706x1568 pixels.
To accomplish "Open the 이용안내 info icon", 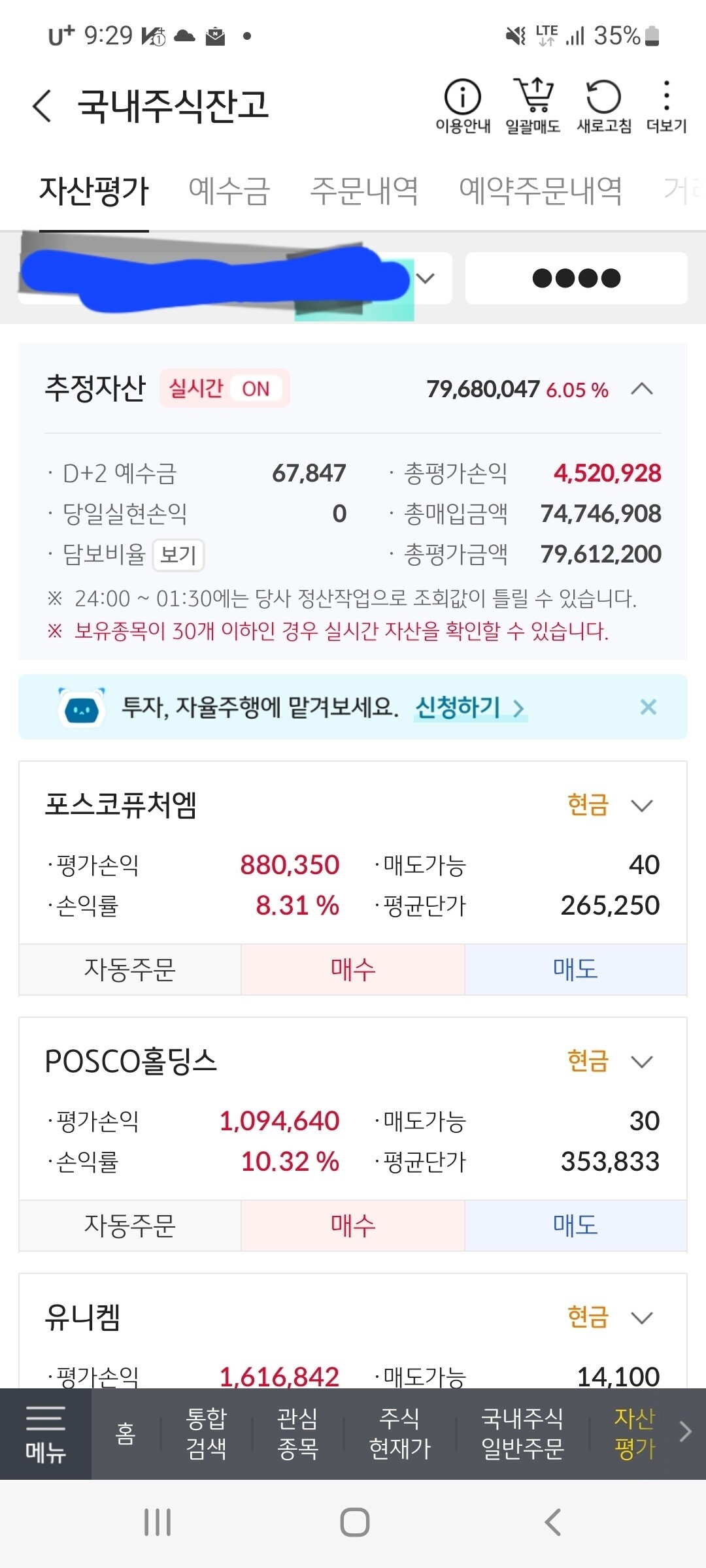I will click(462, 105).
